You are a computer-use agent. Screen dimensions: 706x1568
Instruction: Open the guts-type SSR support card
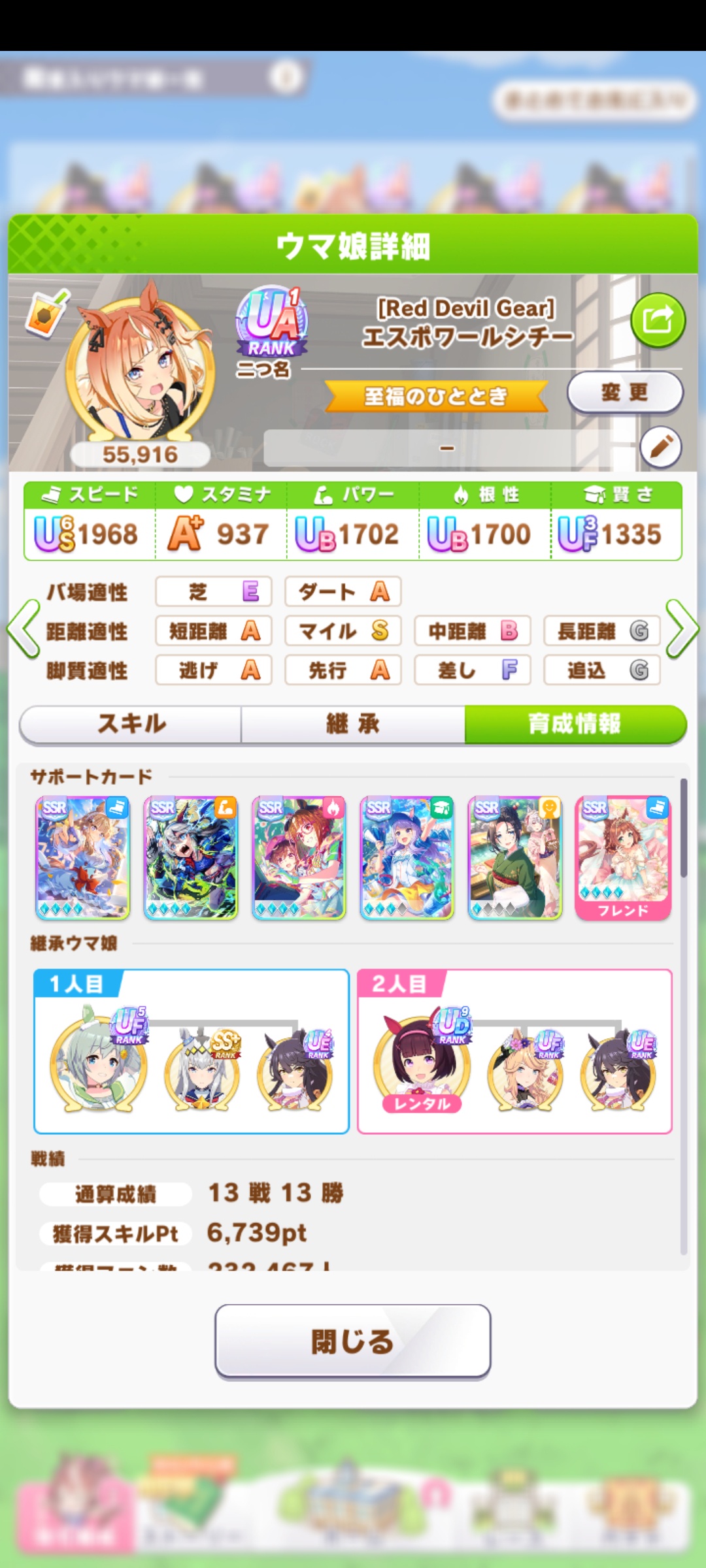click(x=298, y=857)
